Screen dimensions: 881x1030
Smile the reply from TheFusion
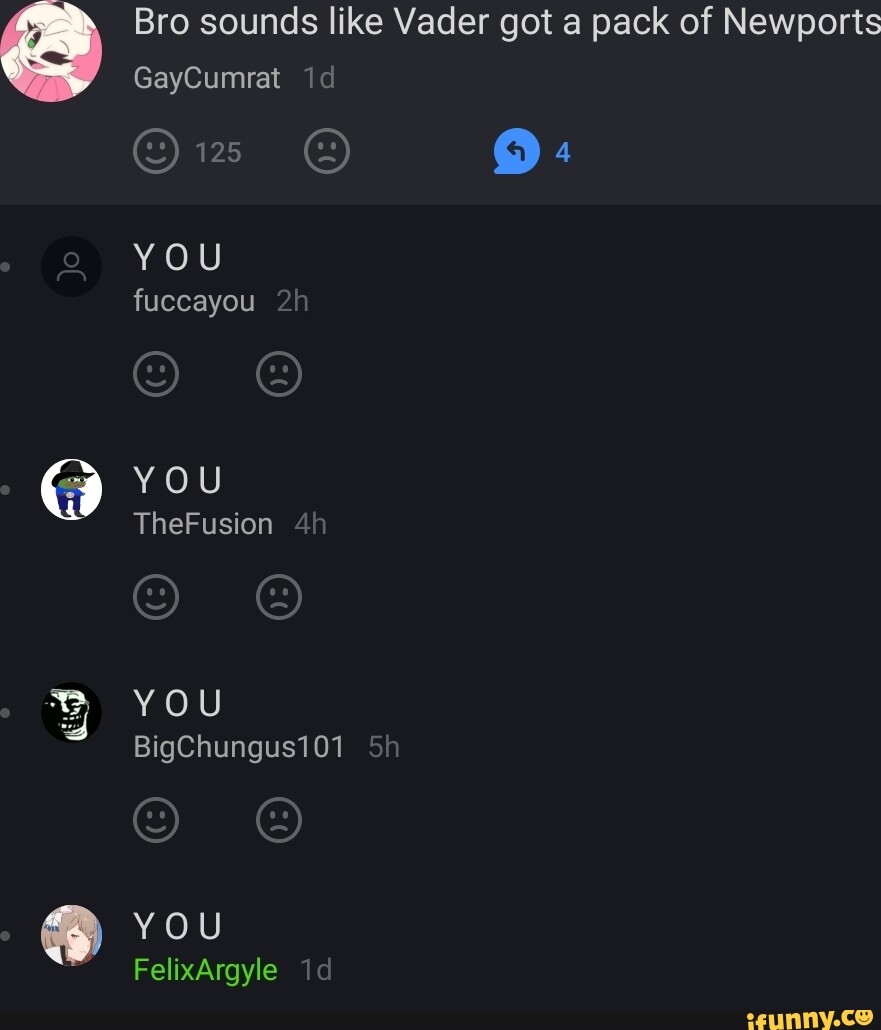[x=156, y=599]
